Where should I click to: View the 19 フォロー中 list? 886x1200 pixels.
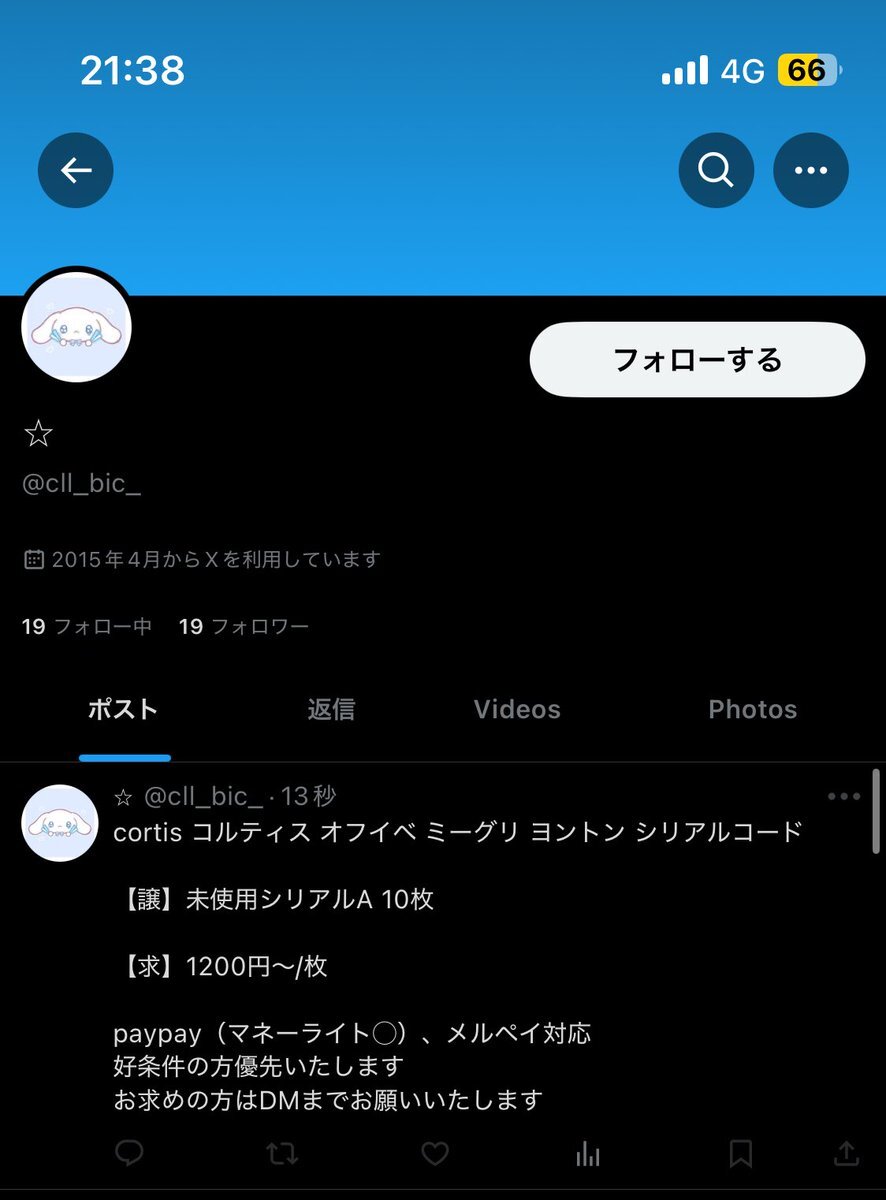coord(87,627)
